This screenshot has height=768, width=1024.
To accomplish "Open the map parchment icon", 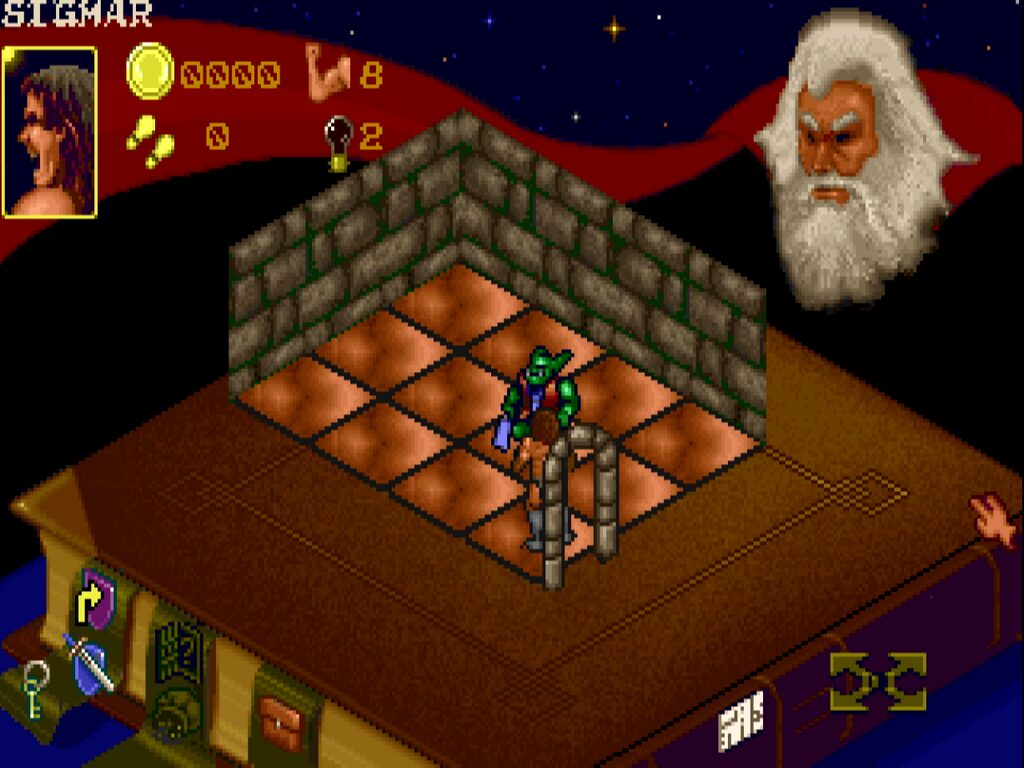I will [741, 720].
